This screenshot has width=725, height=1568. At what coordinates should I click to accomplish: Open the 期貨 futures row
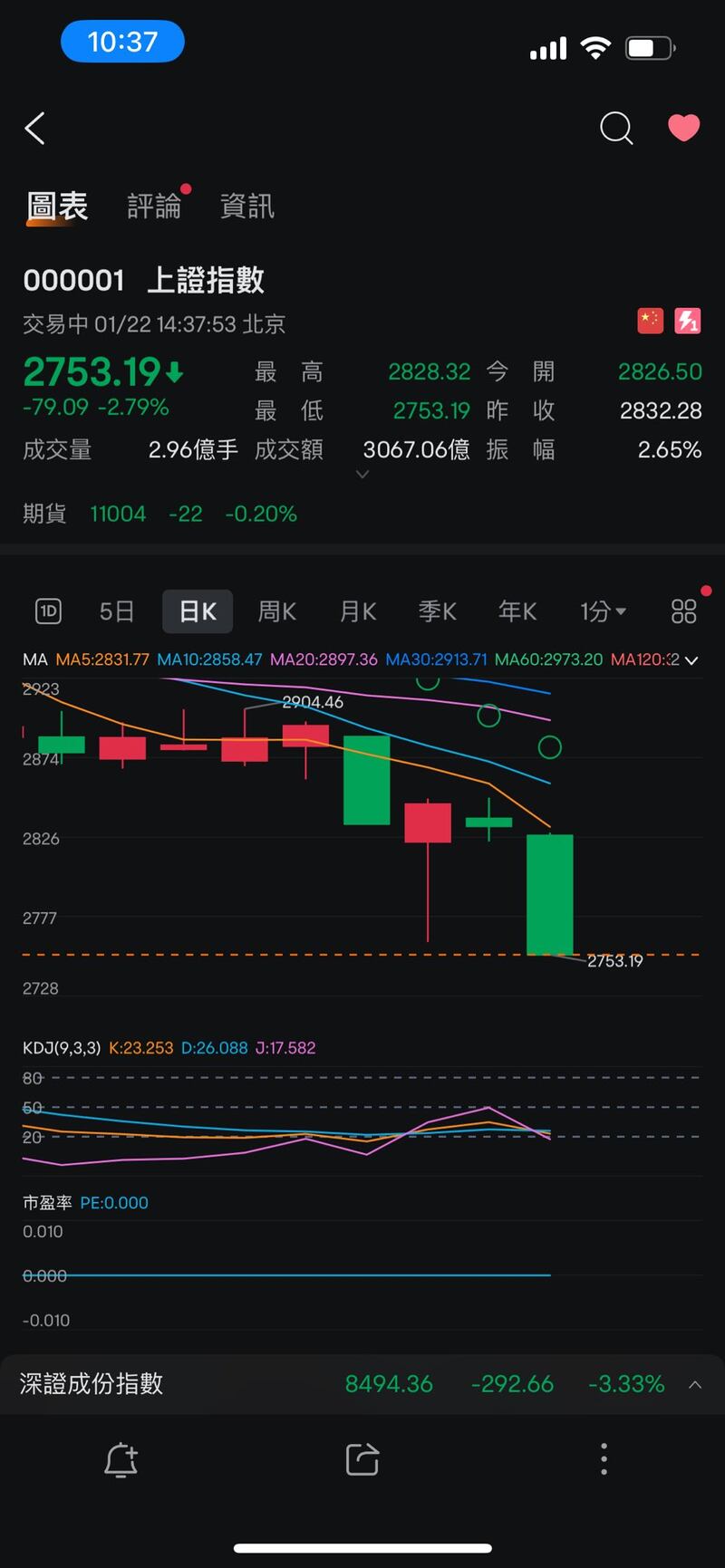(159, 514)
